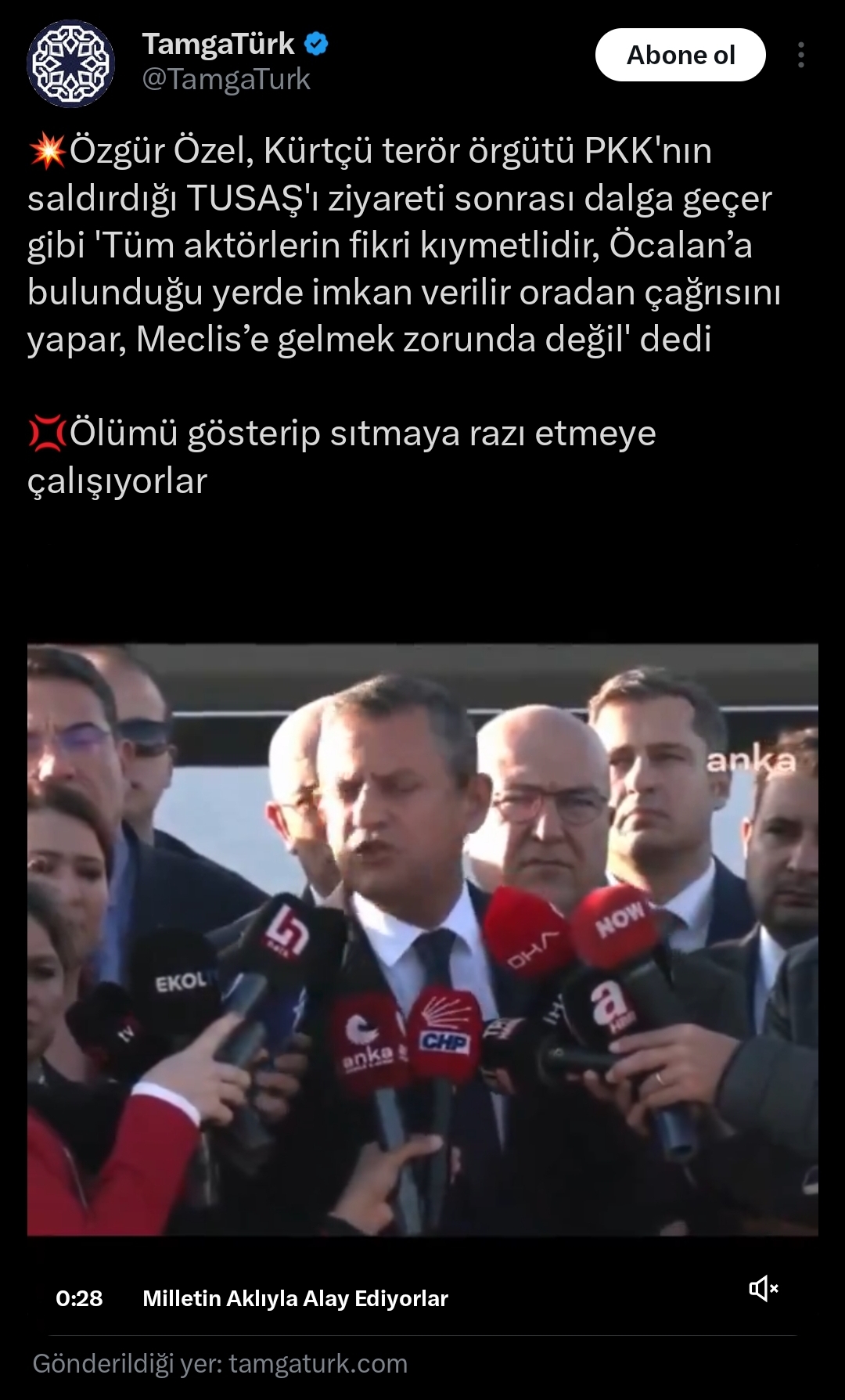Open the tamgaturk.com source link
Viewport: 845px width, 1400px height.
point(318,1363)
